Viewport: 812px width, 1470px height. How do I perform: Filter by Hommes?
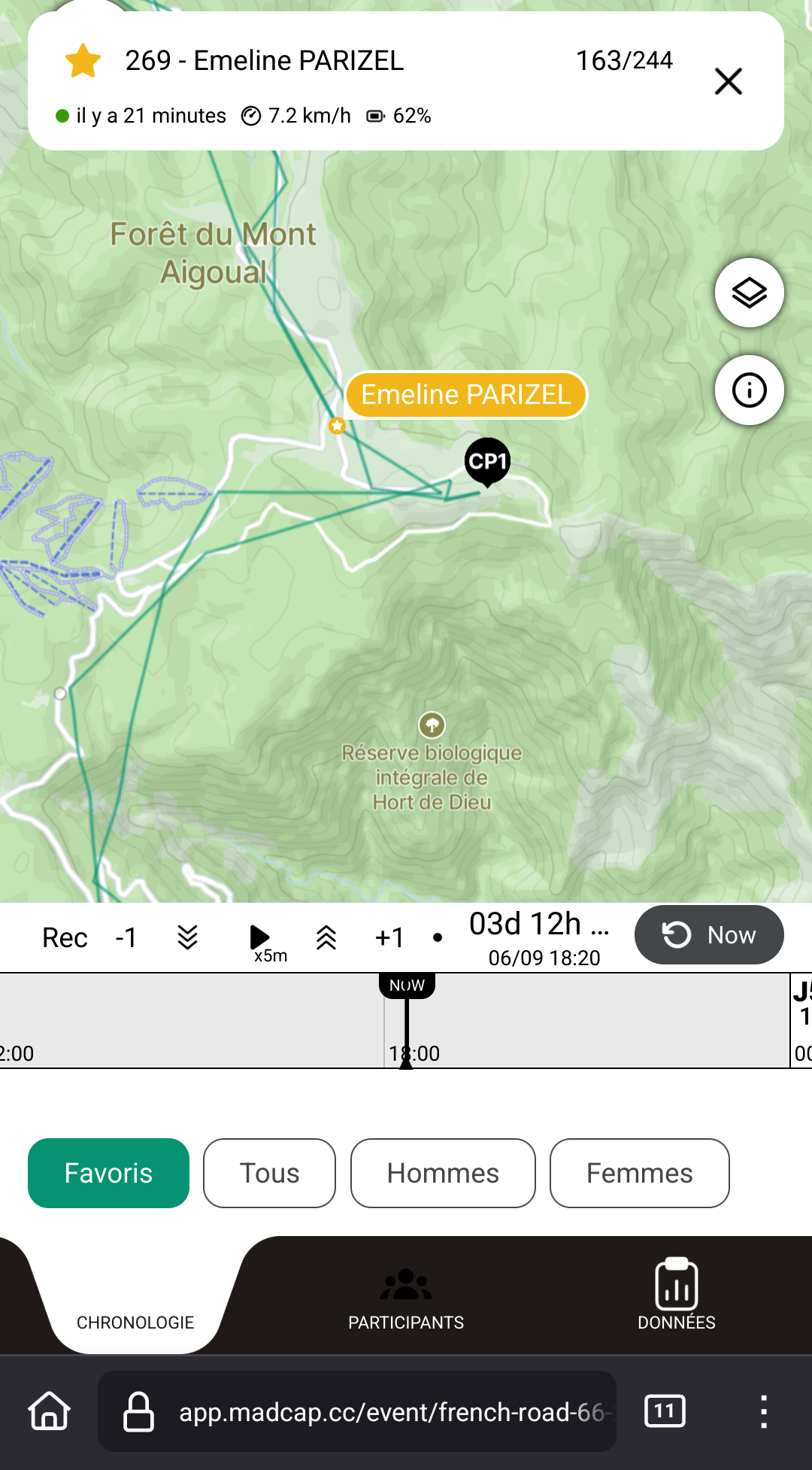pyautogui.click(x=443, y=1173)
